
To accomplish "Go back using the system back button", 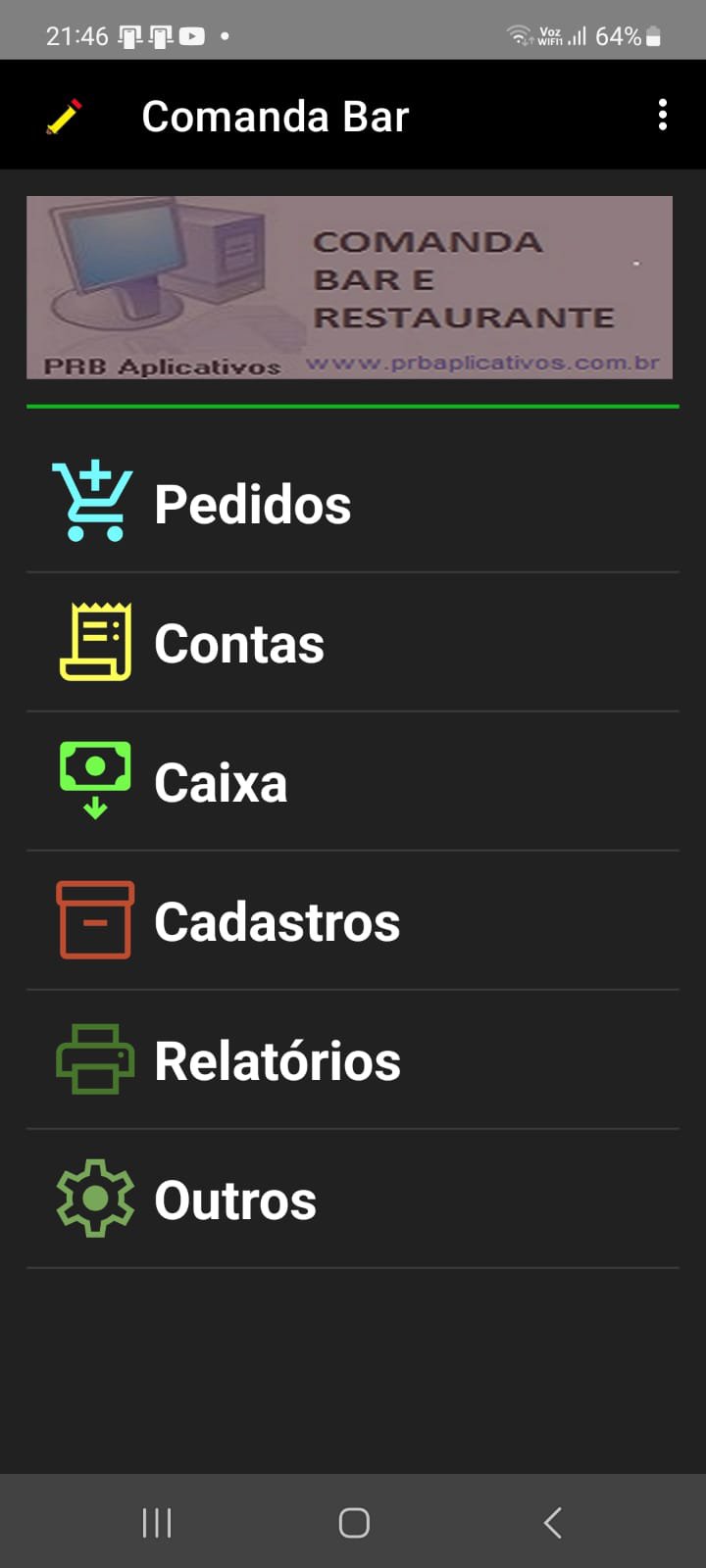I will (552, 1522).
